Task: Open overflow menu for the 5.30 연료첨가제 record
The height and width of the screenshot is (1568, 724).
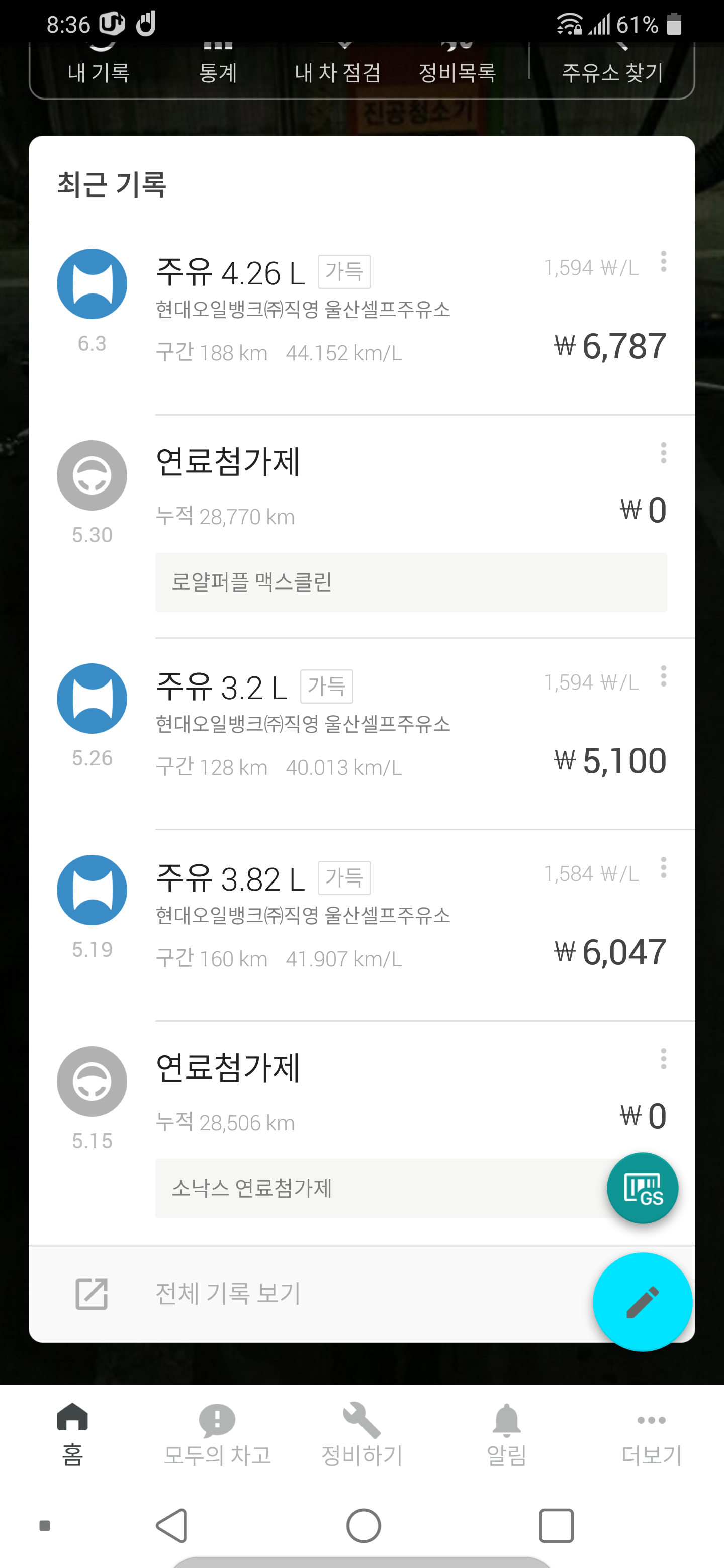Action: click(x=663, y=453)
